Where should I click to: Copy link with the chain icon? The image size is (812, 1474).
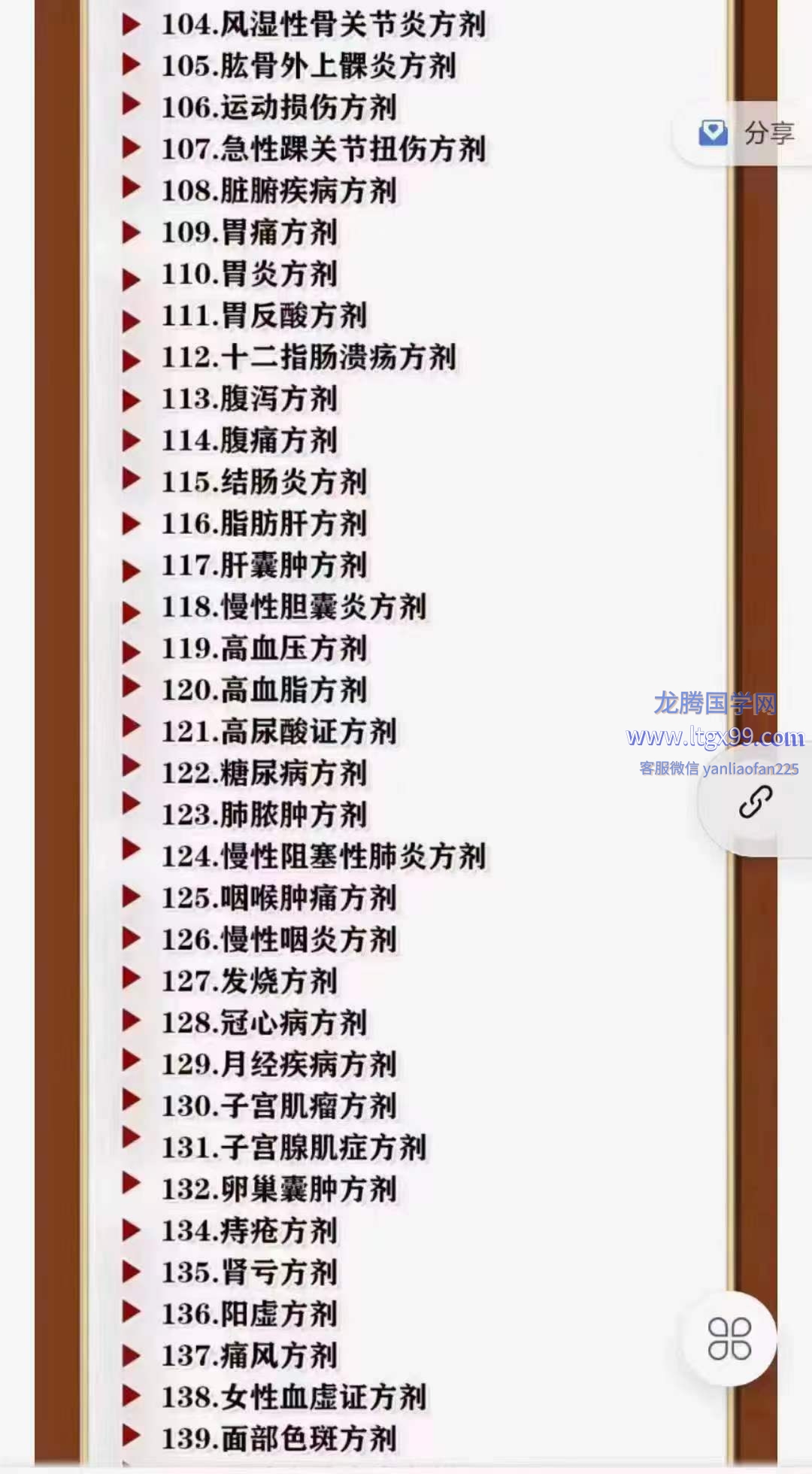point(755,802)
